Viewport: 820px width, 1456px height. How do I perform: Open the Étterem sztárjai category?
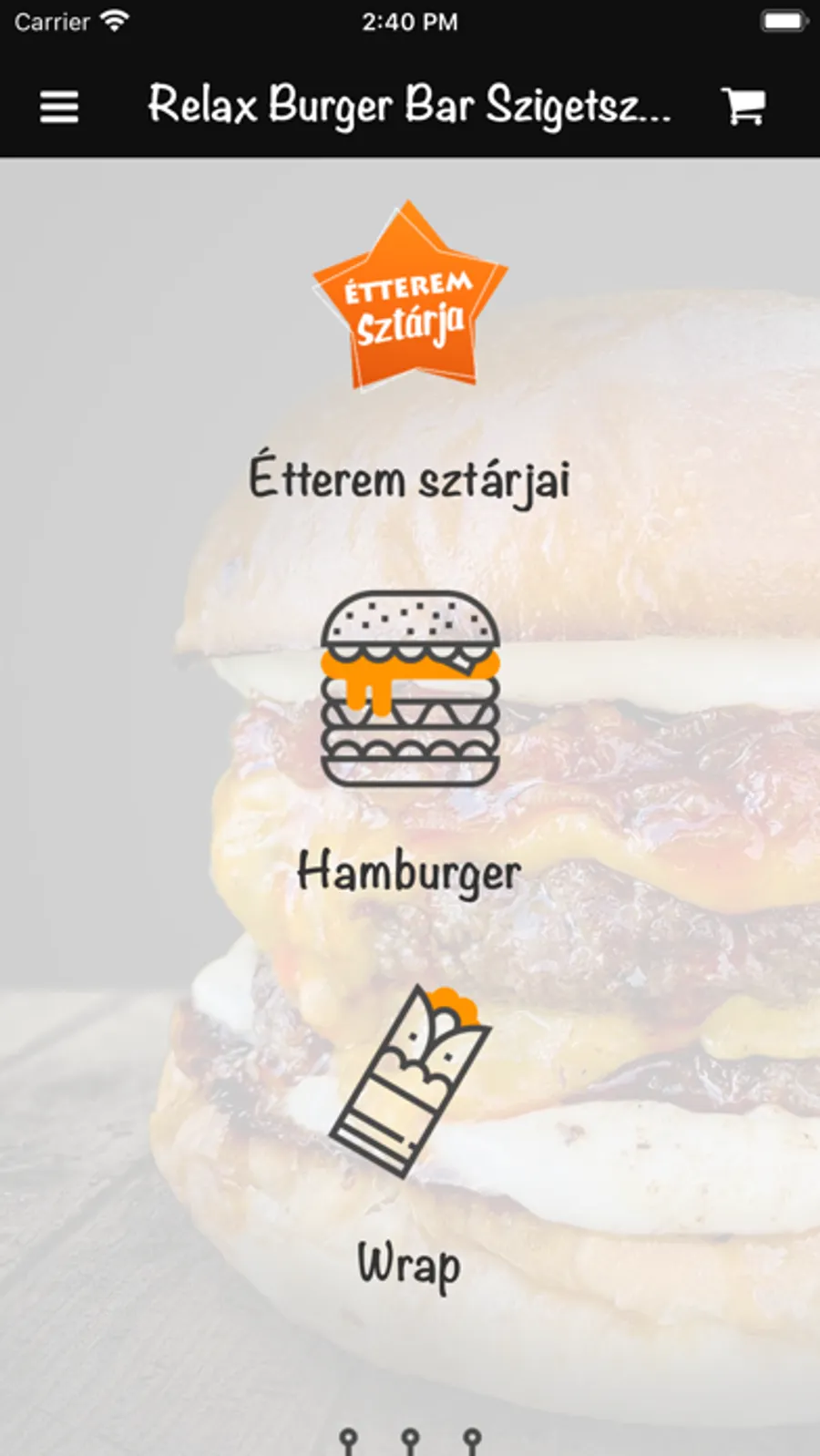(x=410, y=355)
